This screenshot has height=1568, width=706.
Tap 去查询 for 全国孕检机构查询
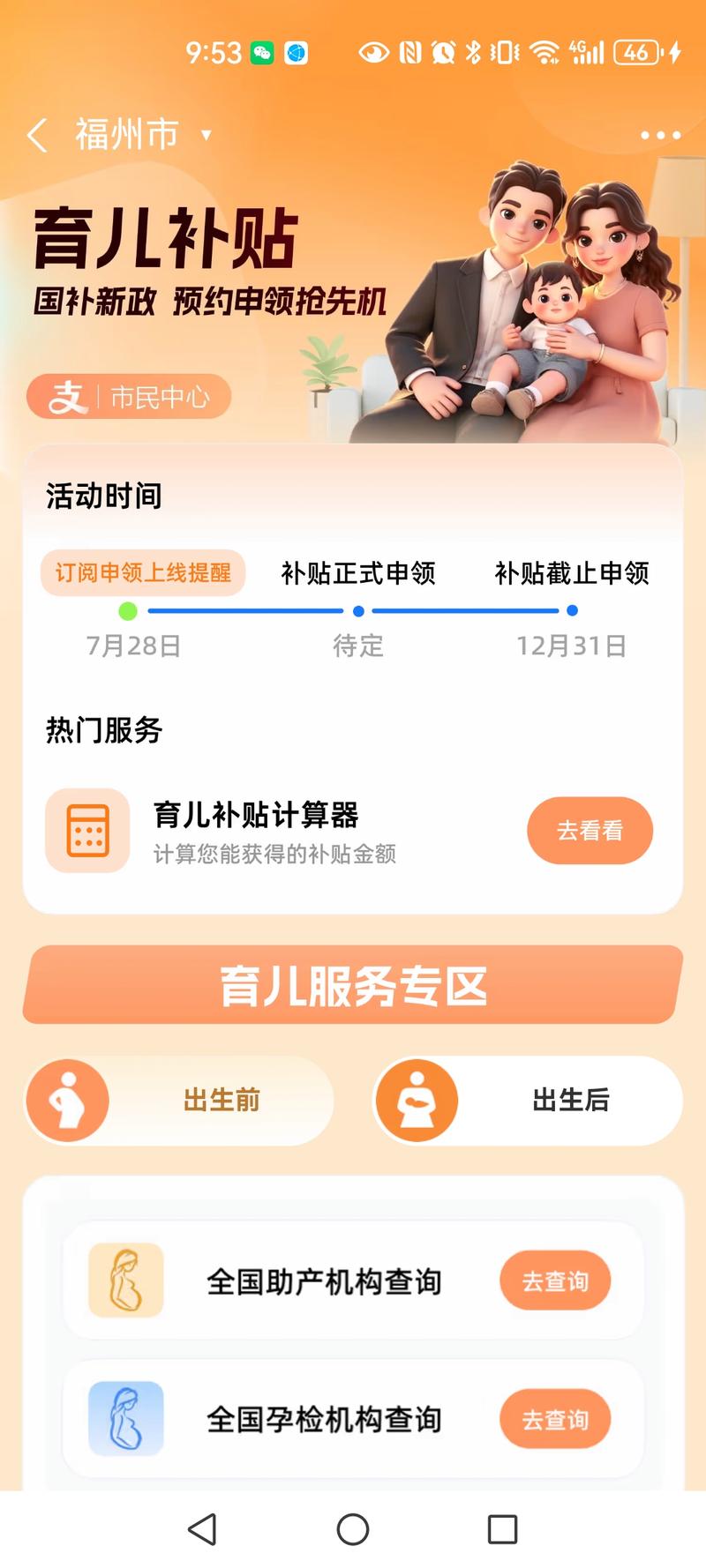pos(555,1419)
